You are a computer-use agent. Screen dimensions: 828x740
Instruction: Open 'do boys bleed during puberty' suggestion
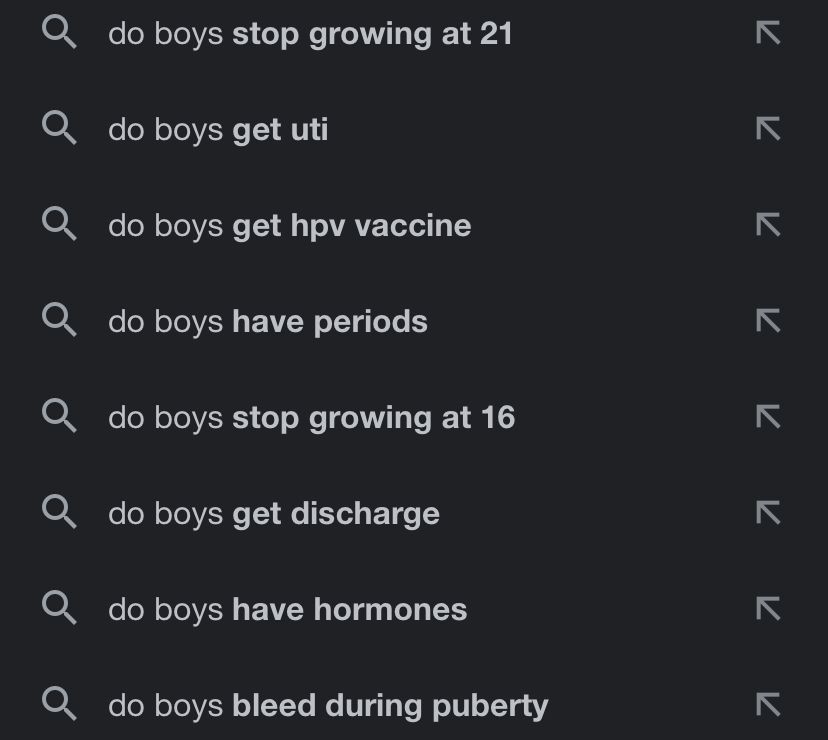click(x=328, y=706)
